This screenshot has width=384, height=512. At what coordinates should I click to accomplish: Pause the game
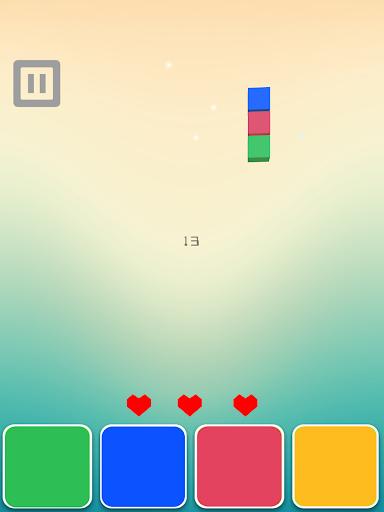click(37, 83)
